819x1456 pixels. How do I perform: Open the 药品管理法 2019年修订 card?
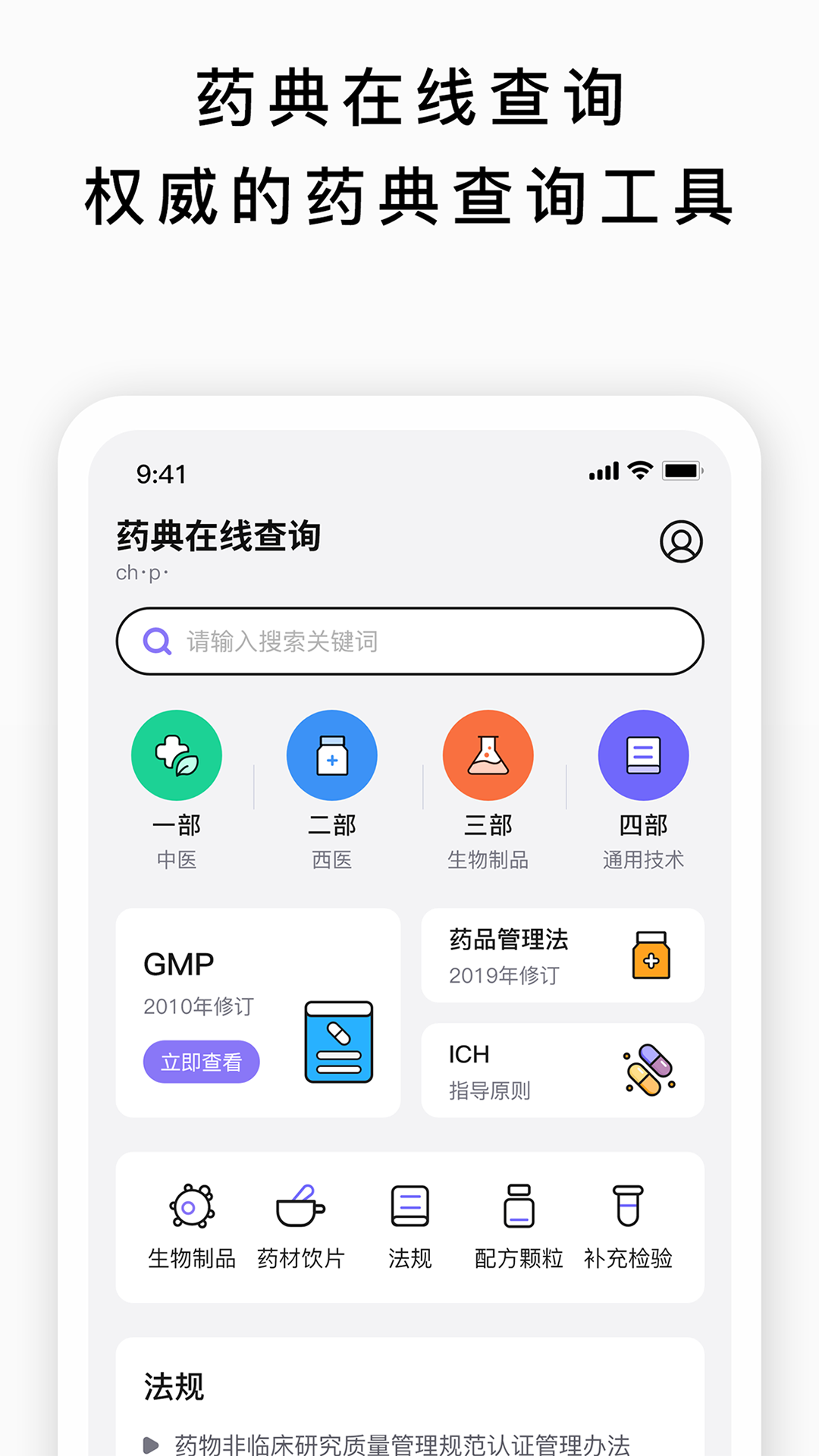click(563, 955)
